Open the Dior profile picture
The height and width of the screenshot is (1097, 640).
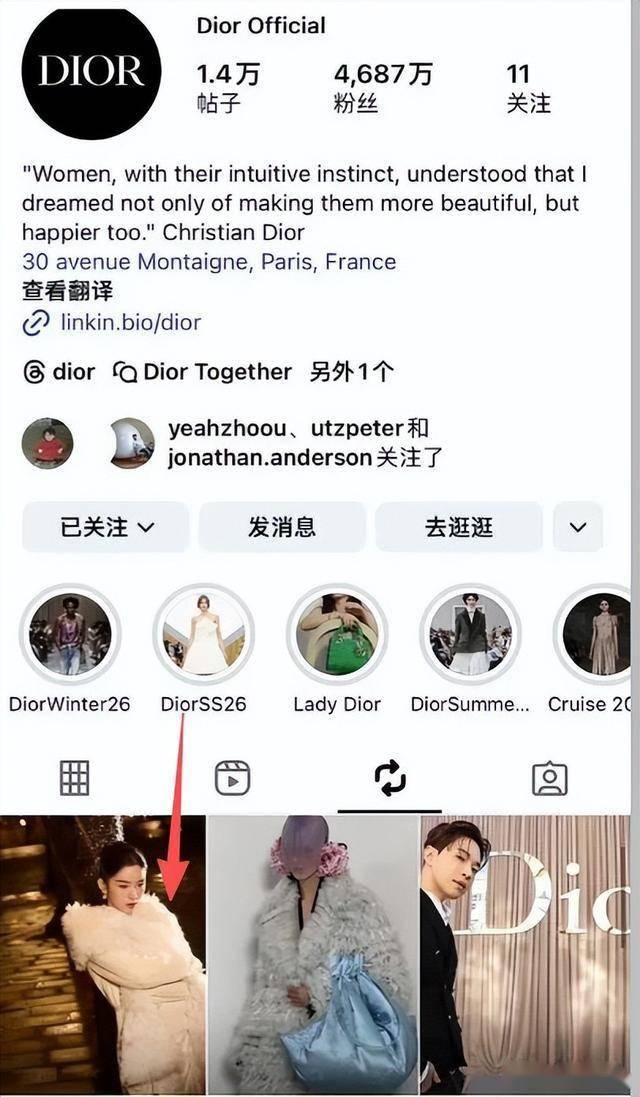click(92, 70)
